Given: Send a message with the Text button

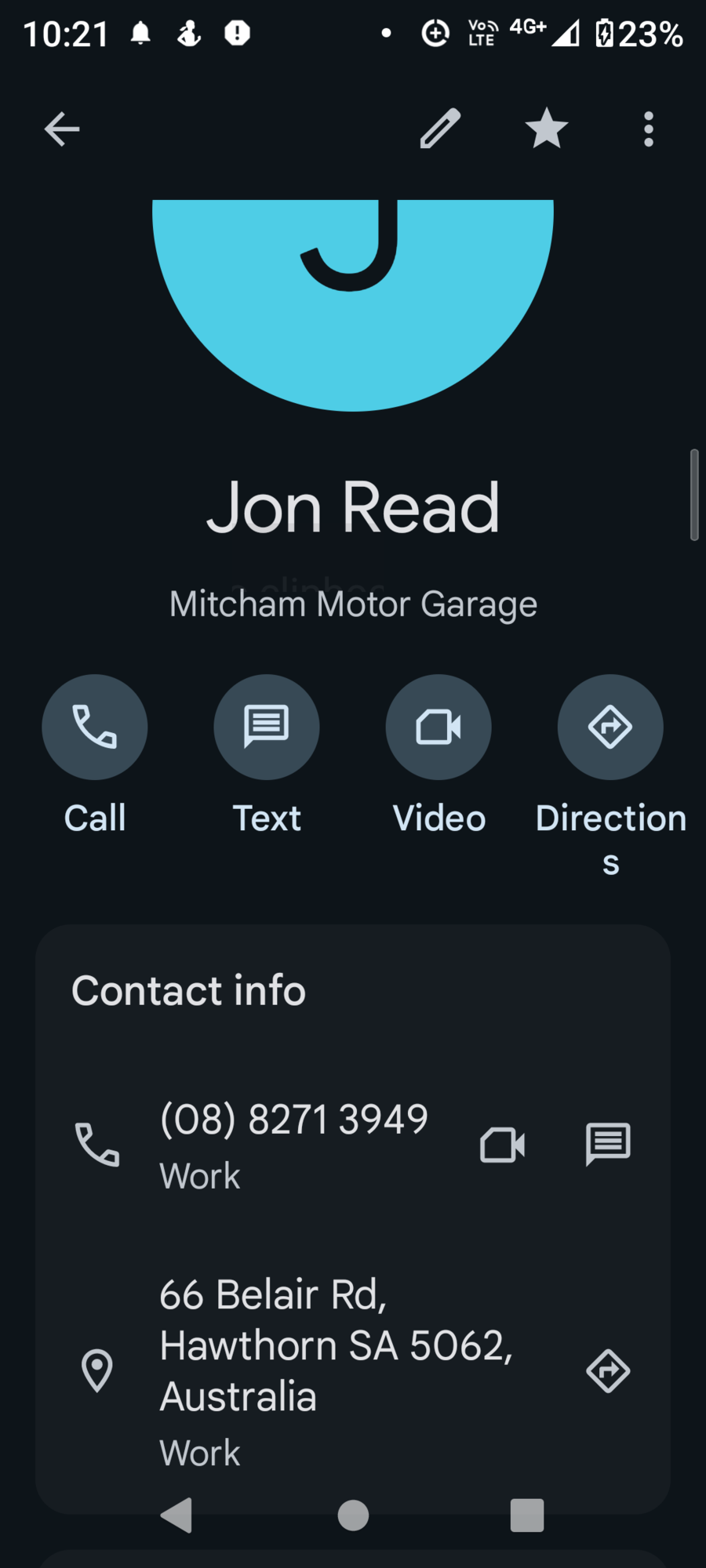Looking at the screenshot, I should pyautogui.click(x=267, y=728).
